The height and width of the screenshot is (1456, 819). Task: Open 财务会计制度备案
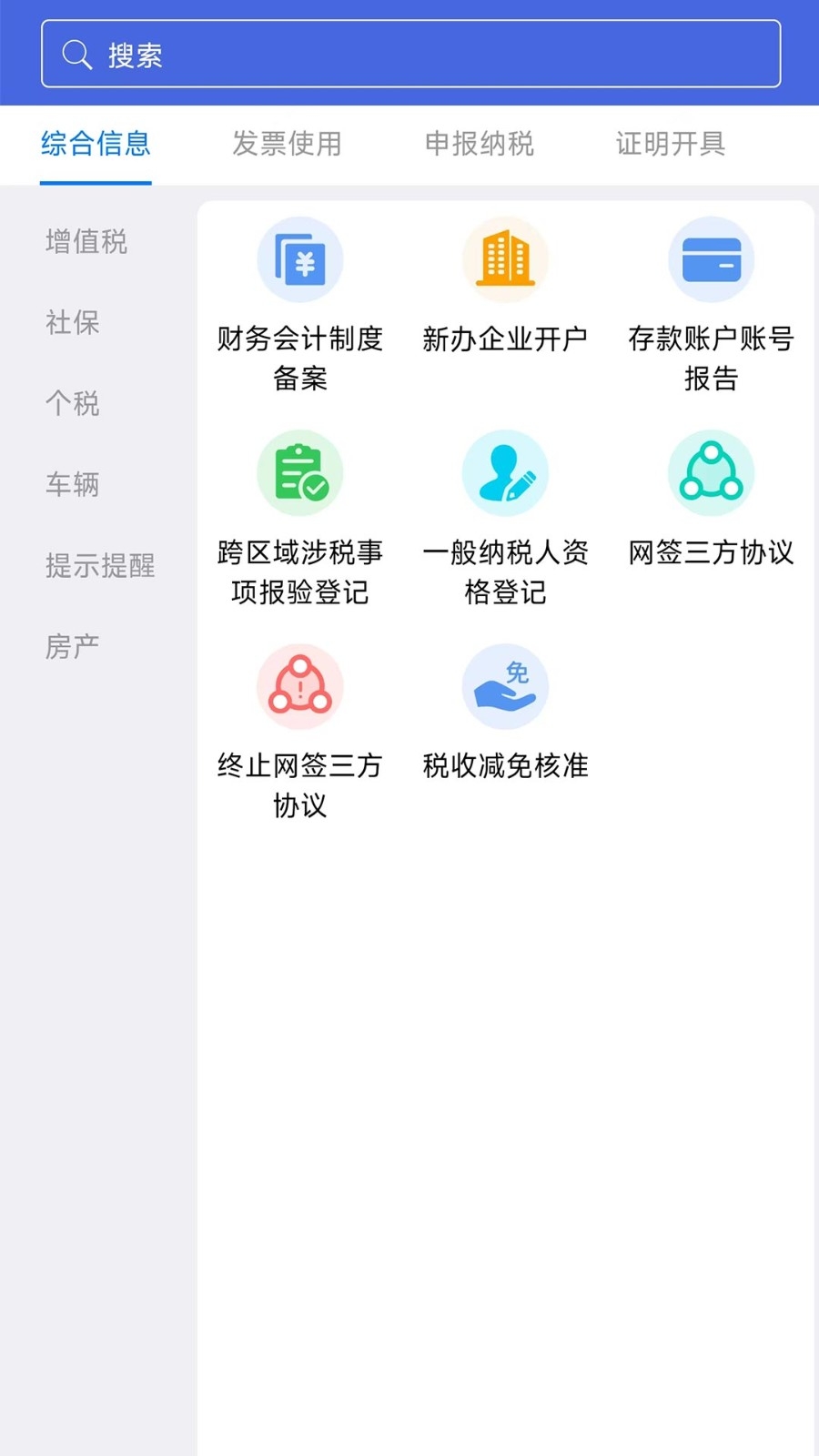click(x=300, y=305)
